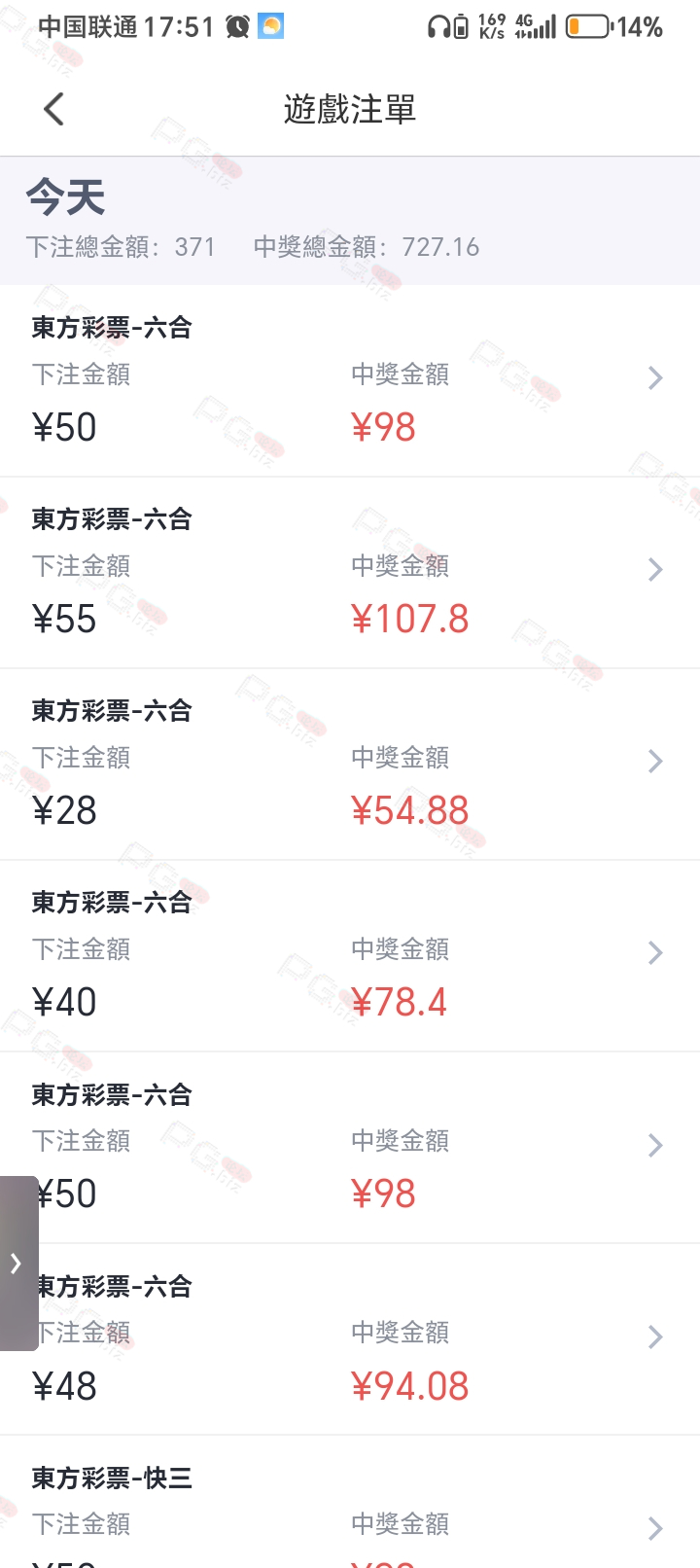Go back from the 遊戲注單 screen

coord(54,109)
